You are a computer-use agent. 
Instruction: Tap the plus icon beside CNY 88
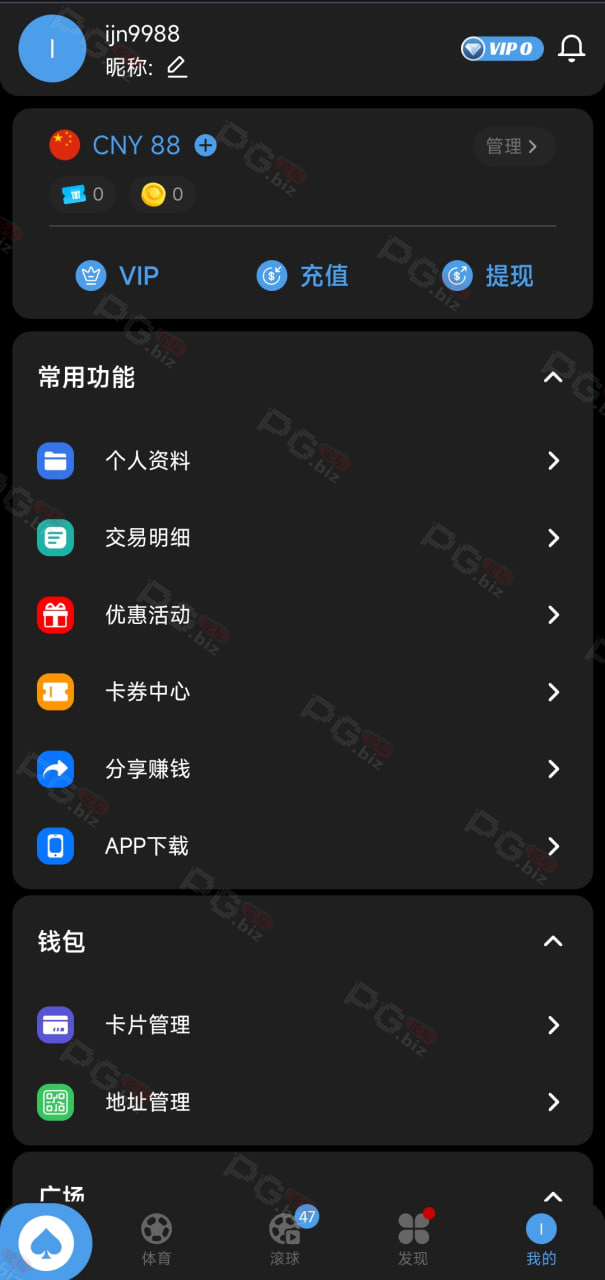point(205,145)
